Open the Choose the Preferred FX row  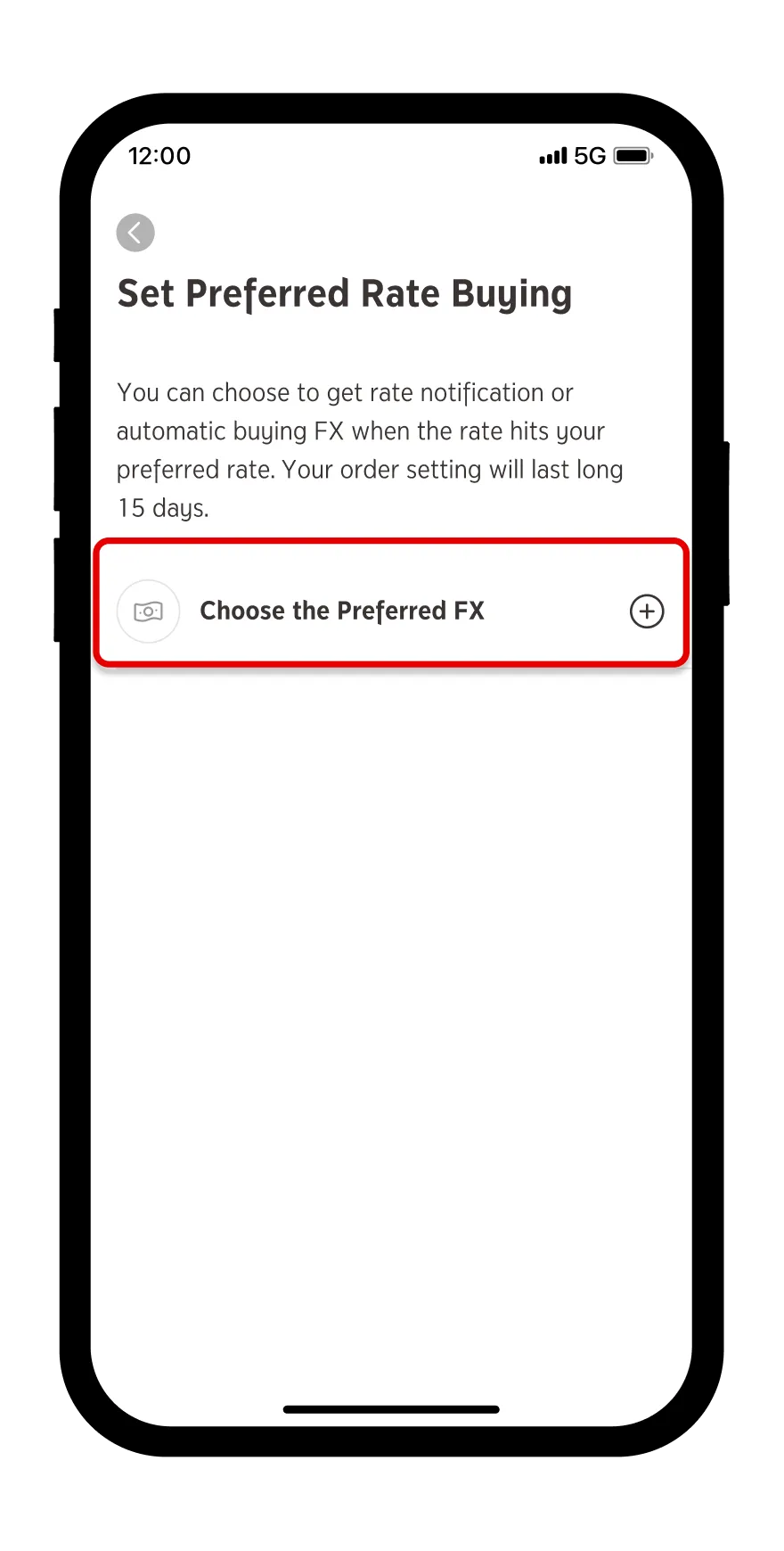(341, 611)
